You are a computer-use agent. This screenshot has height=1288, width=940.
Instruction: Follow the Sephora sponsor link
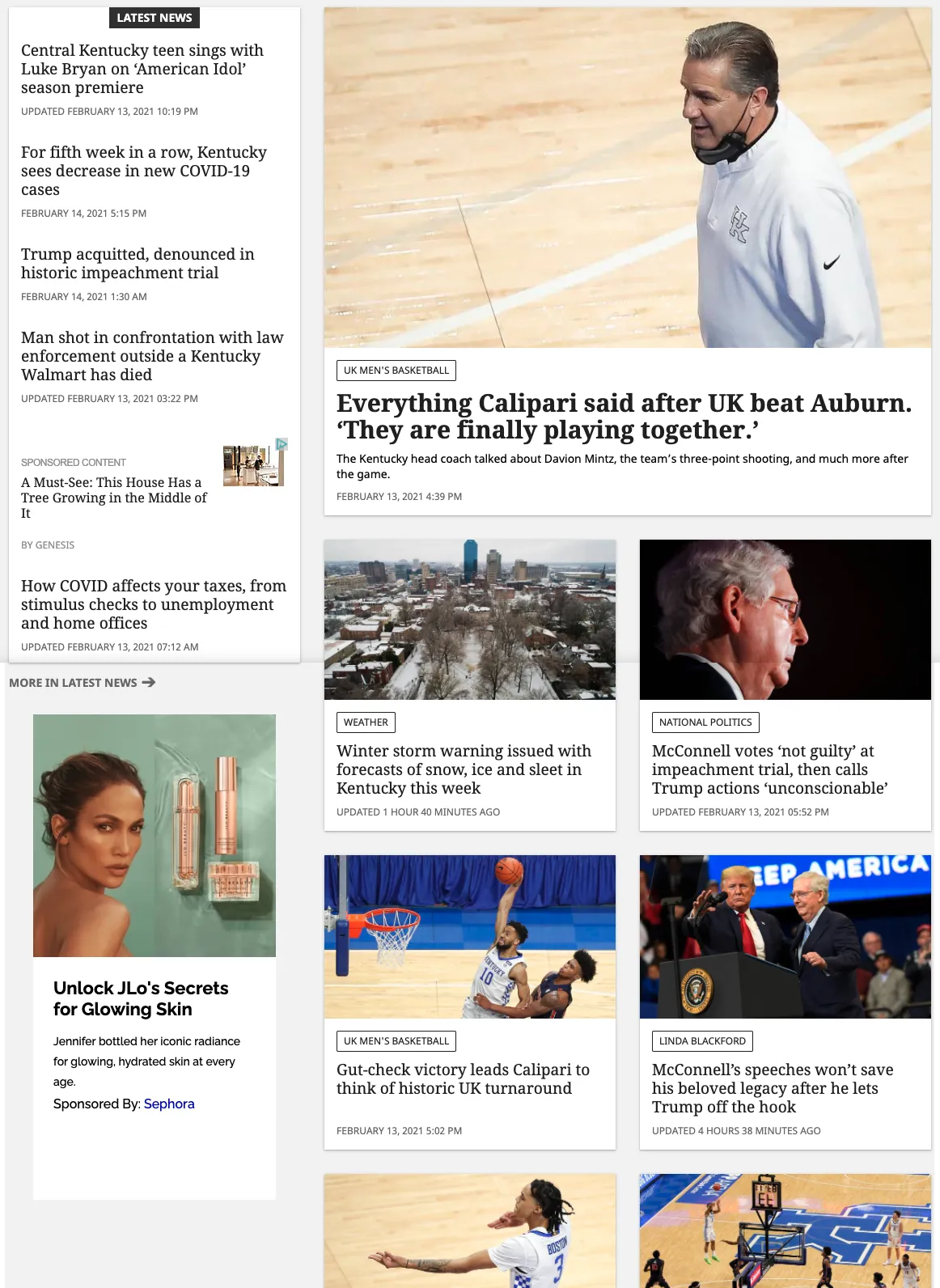point(169,1104)
